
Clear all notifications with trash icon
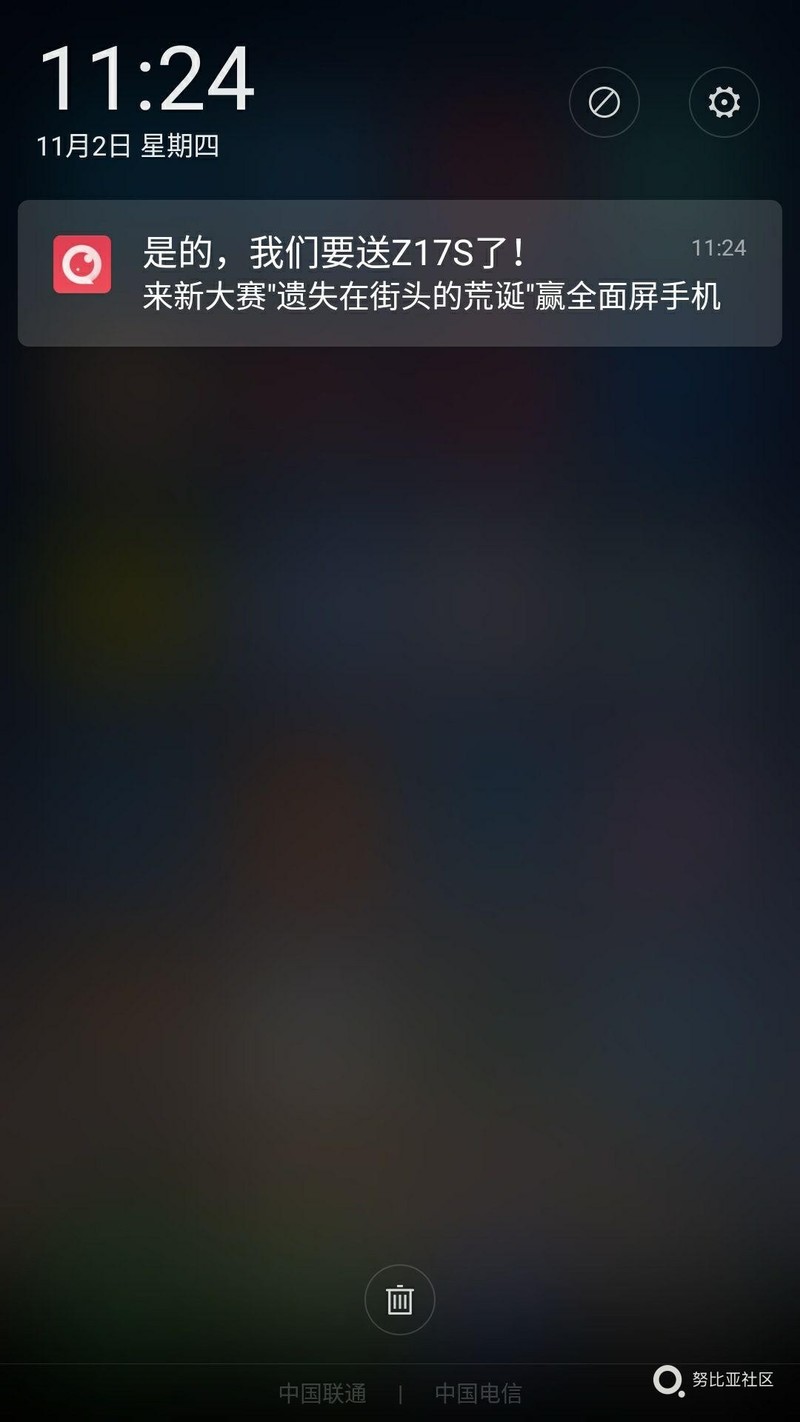tap(400, 1299)
